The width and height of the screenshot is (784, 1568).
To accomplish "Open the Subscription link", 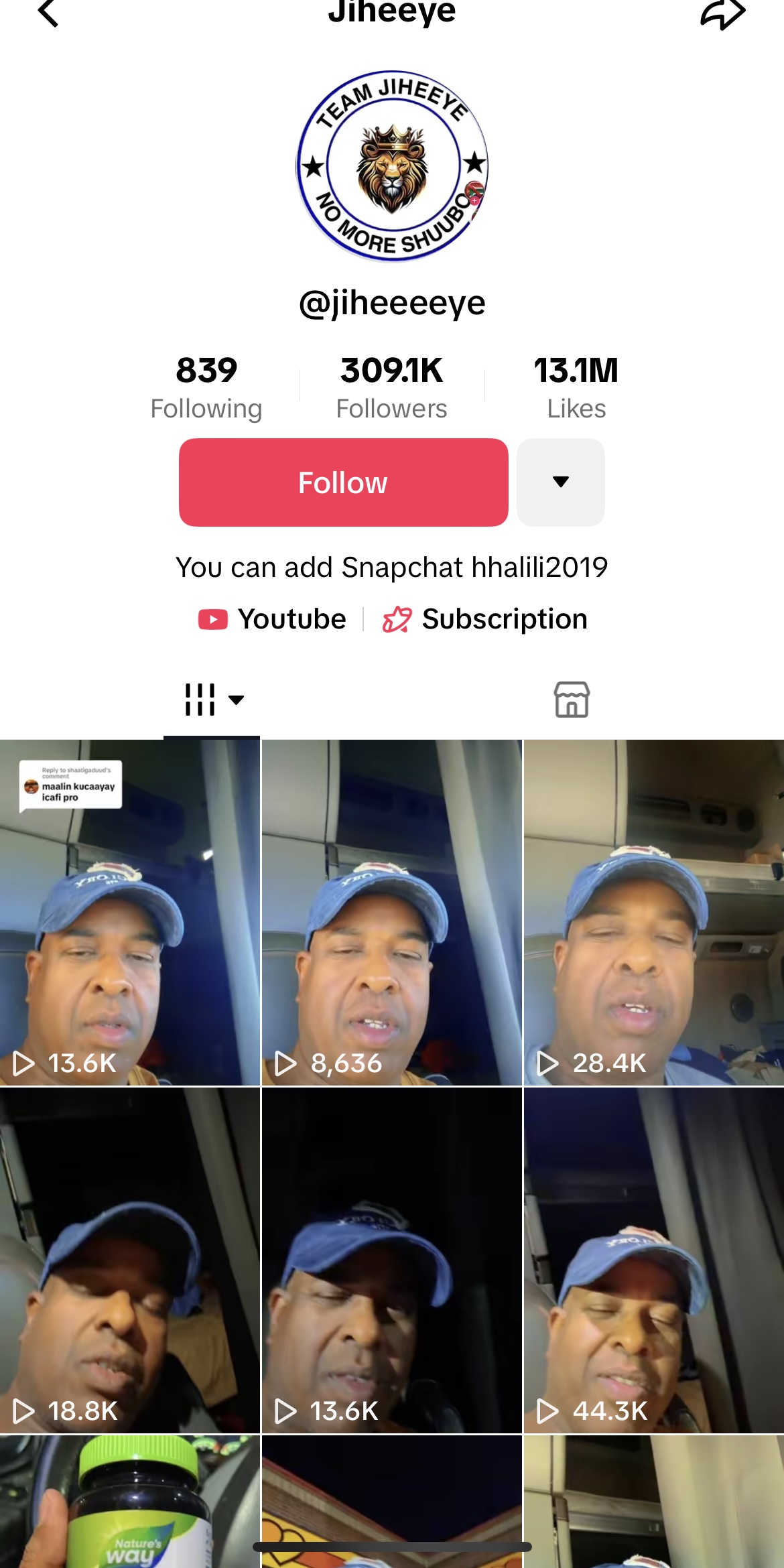I will tap(485, 619).
